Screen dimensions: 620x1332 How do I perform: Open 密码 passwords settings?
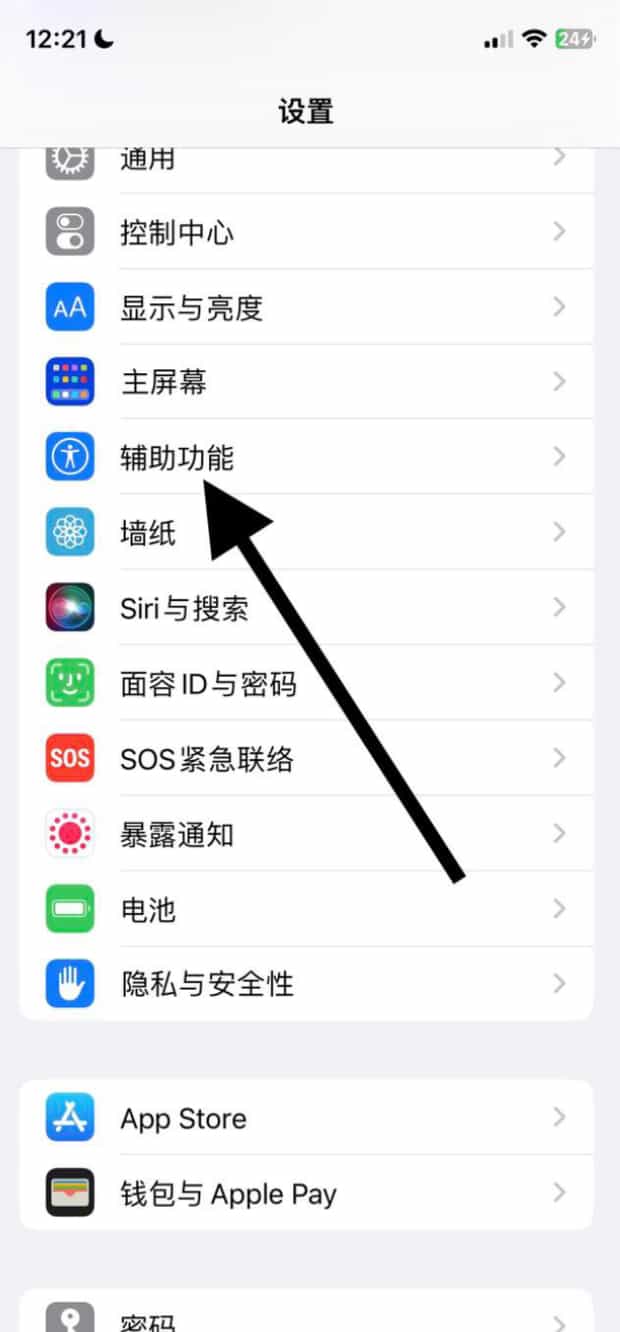[300, 1318]
